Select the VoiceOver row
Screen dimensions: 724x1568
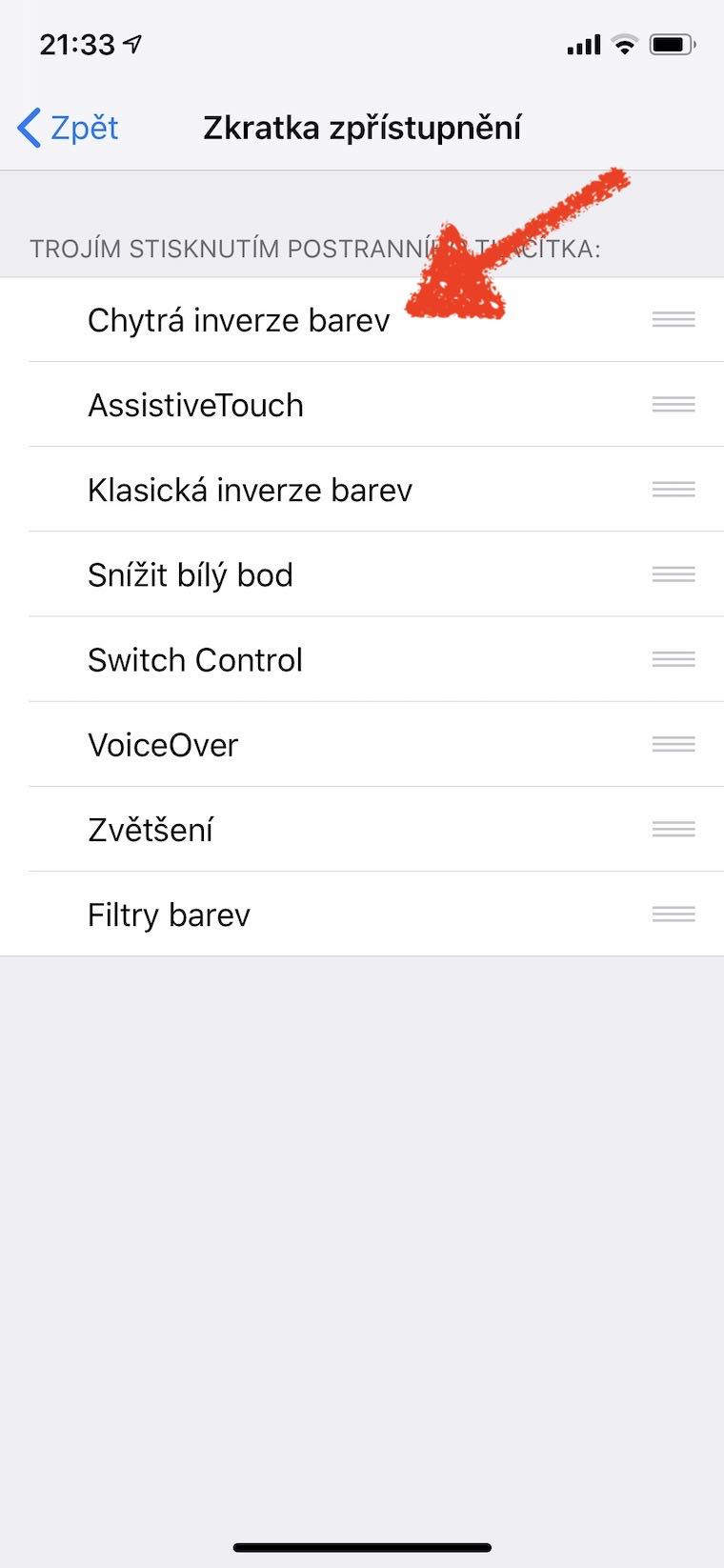163,744
